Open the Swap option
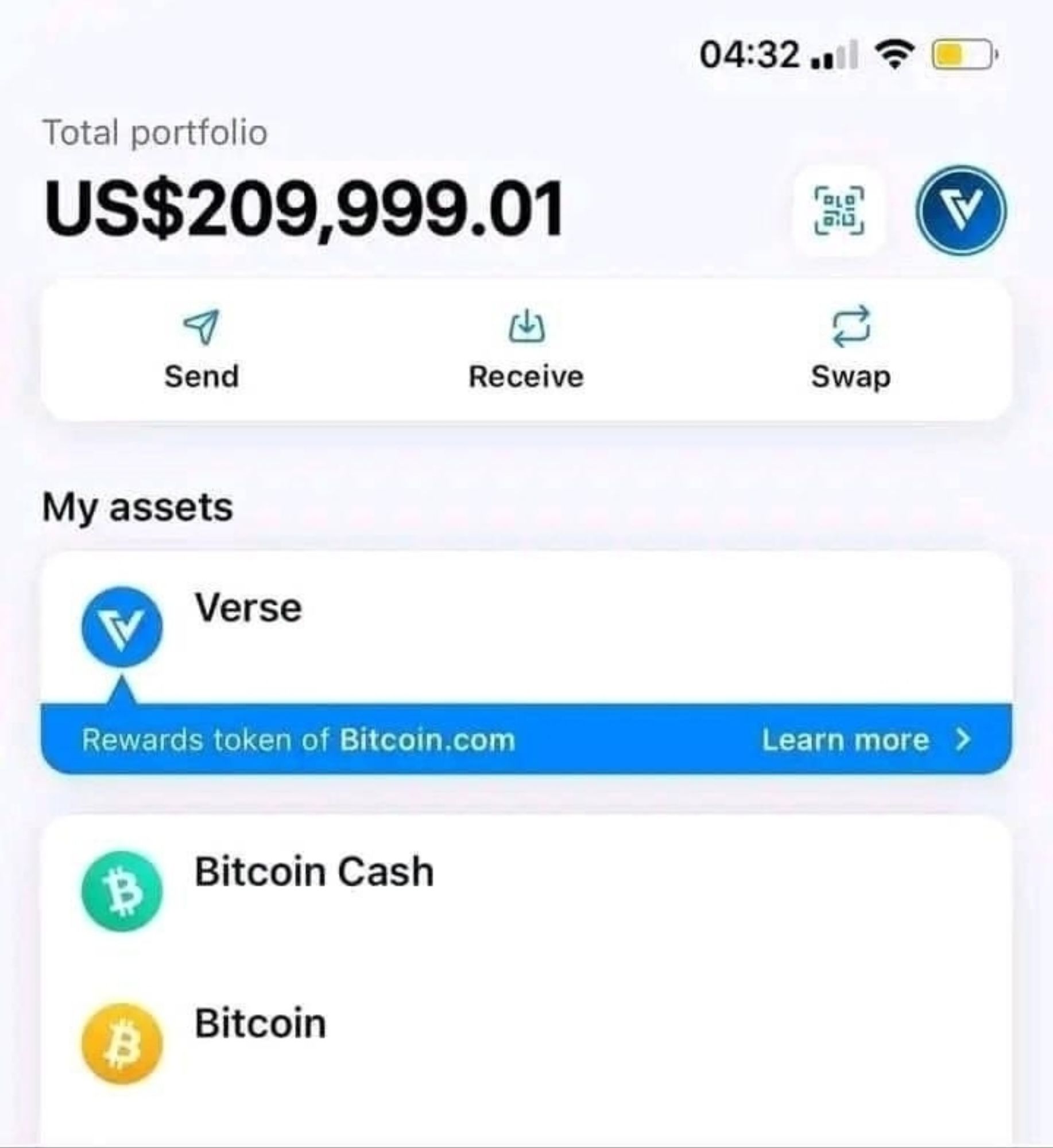The image size is (1053, 1148). [851, 350]
